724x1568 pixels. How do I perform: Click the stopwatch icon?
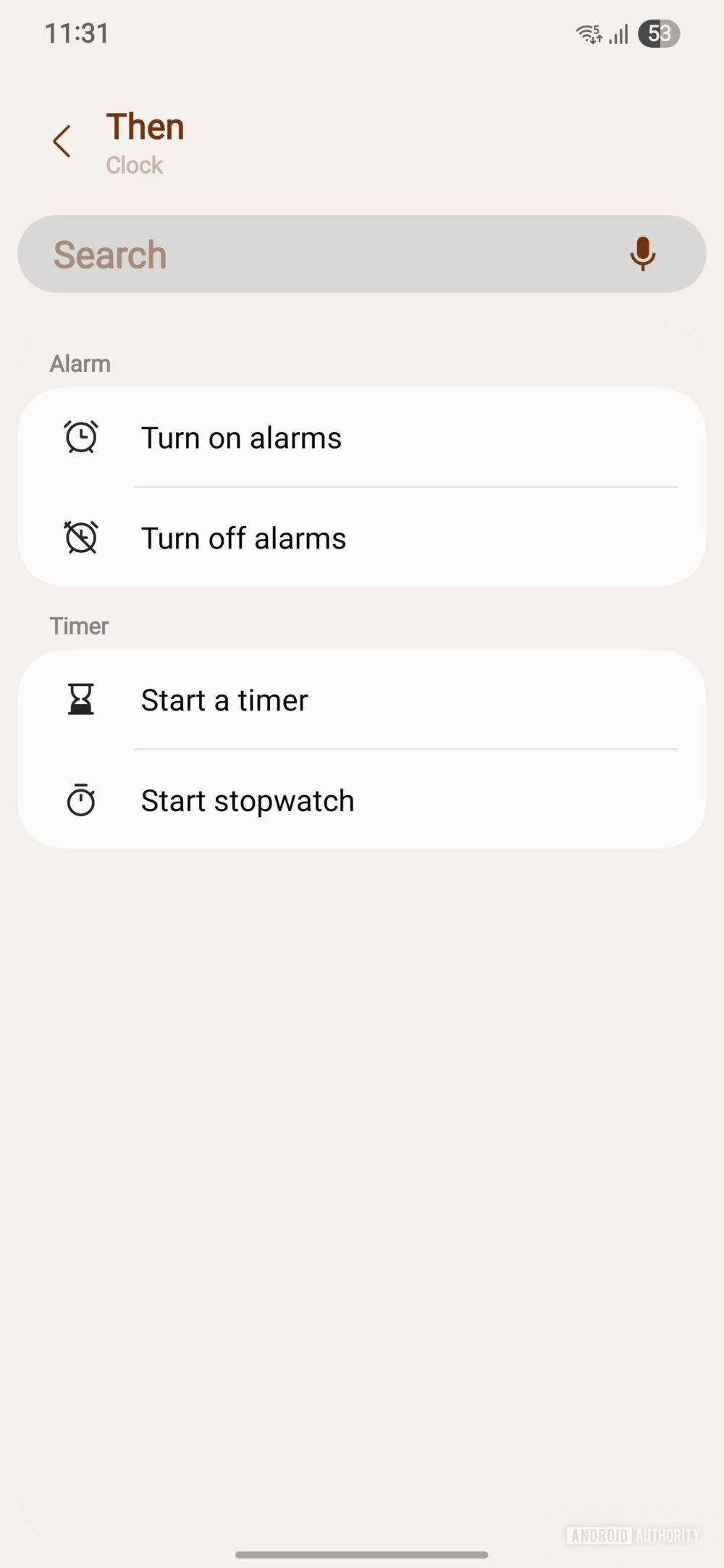click(x=81, y=800)
